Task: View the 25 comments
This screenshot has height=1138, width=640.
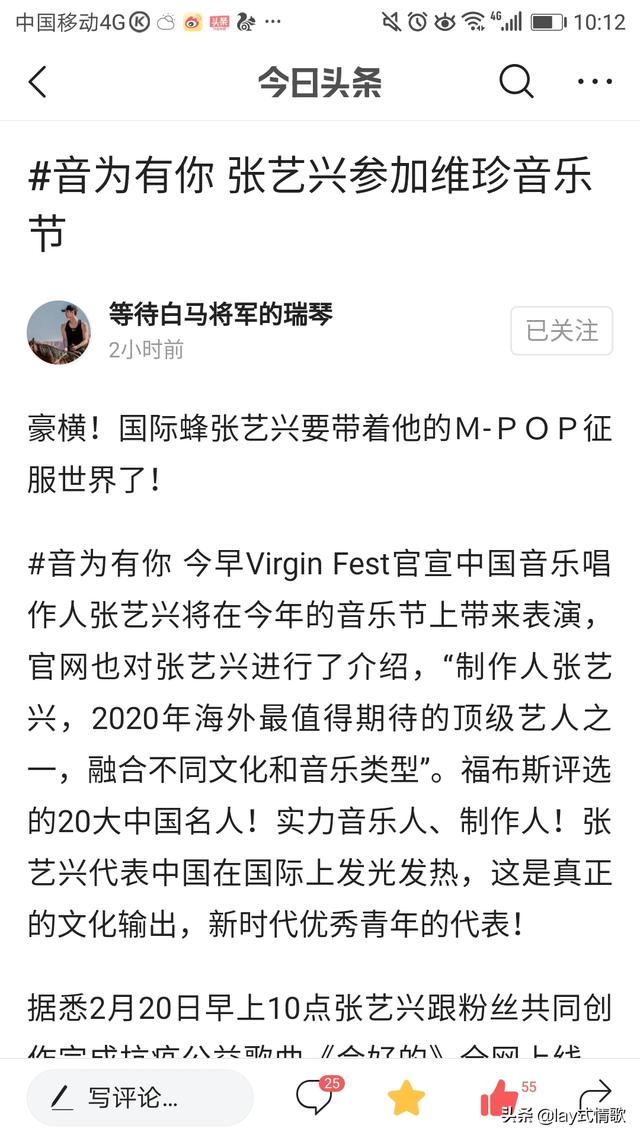Action: 315,1097
